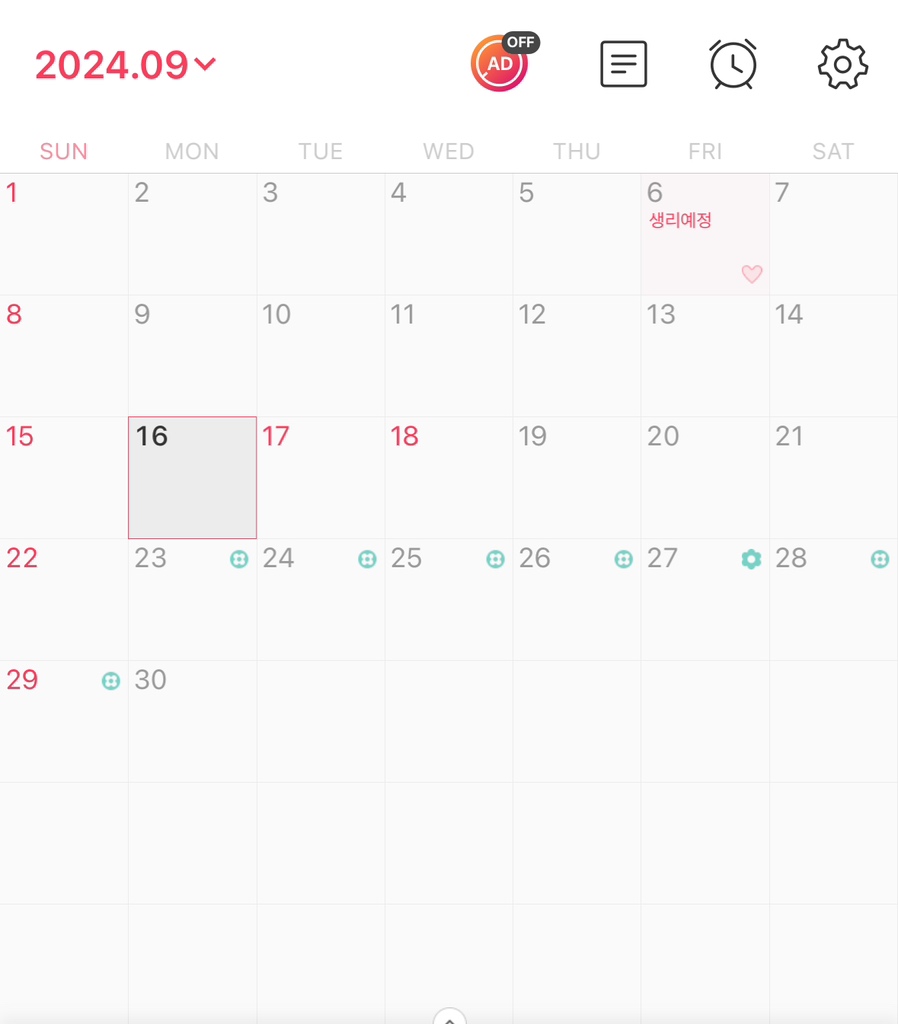Image resolution: width=898 pixels, height=1024 pixels.
Task: Tap the AD OFF remove-ads icon
Action: point(501,63)
